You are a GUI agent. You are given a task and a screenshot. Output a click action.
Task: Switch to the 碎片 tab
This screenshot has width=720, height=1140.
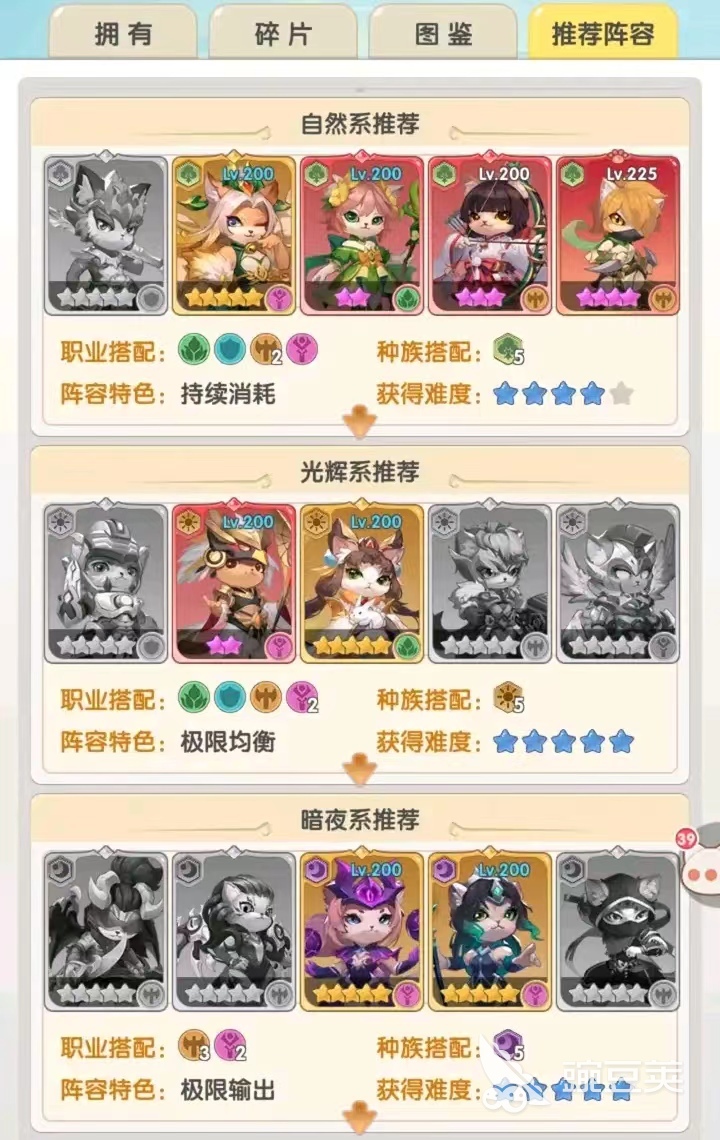(283, 33)
